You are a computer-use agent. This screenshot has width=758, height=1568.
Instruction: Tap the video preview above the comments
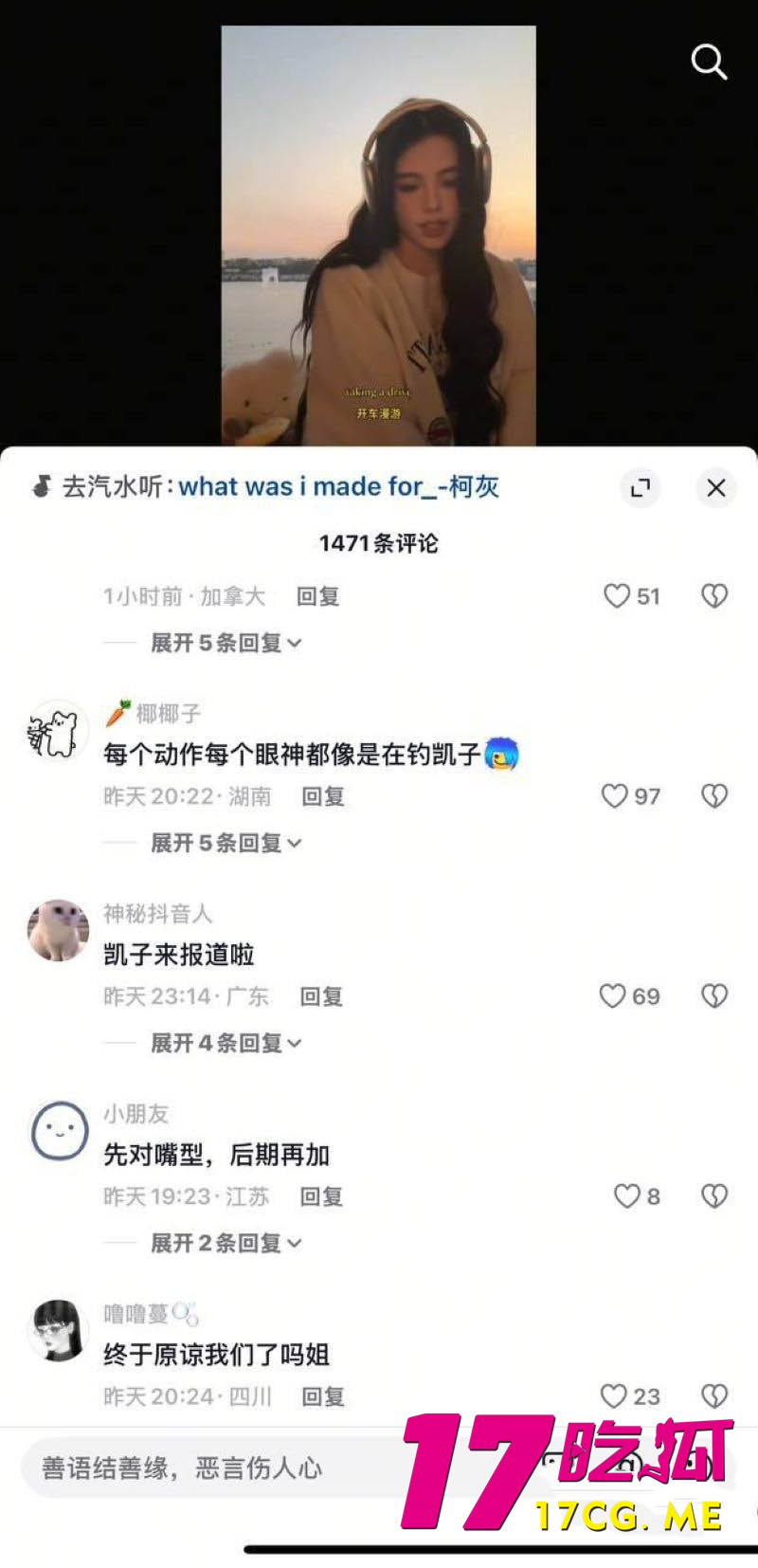click(378, 235)
